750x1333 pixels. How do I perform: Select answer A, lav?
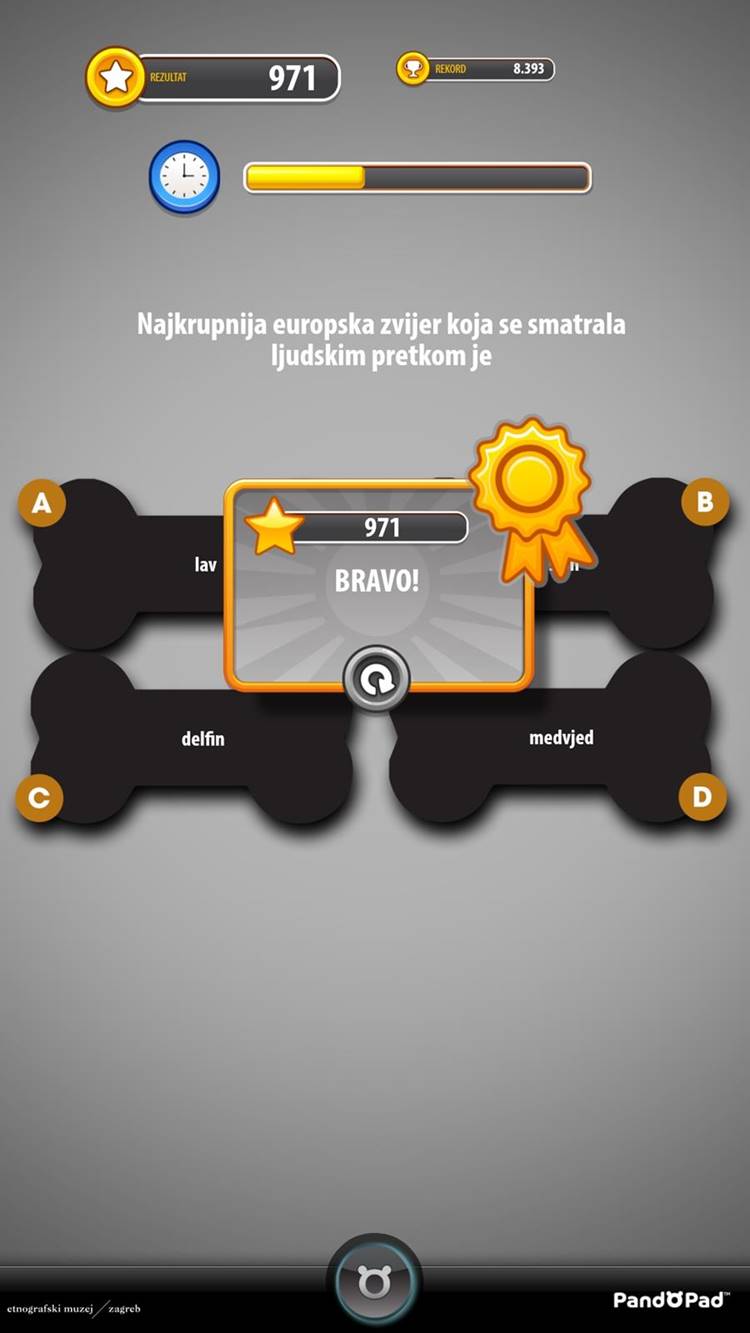(x=130, y=565)
